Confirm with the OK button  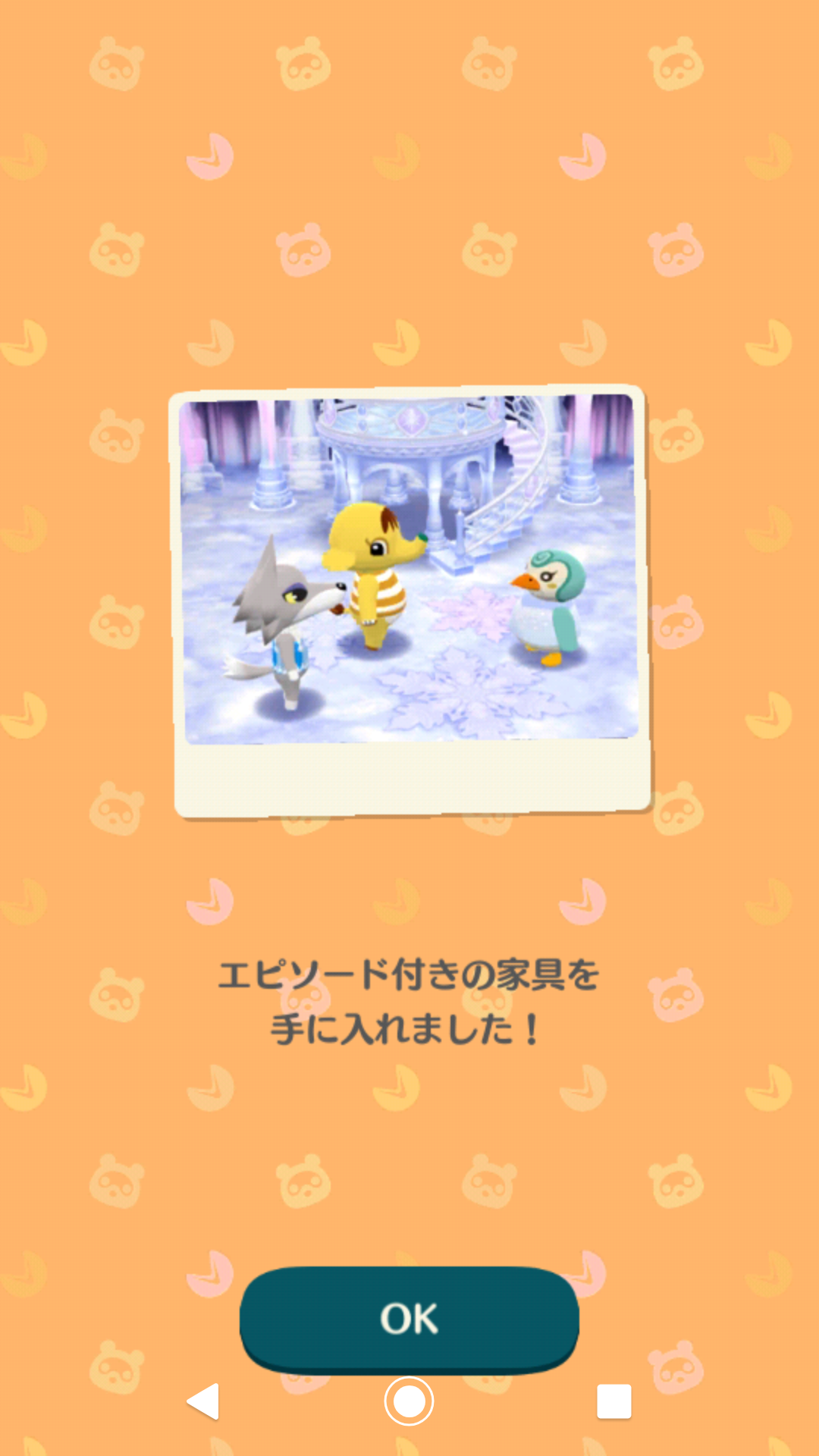[x=409, y=1318]
